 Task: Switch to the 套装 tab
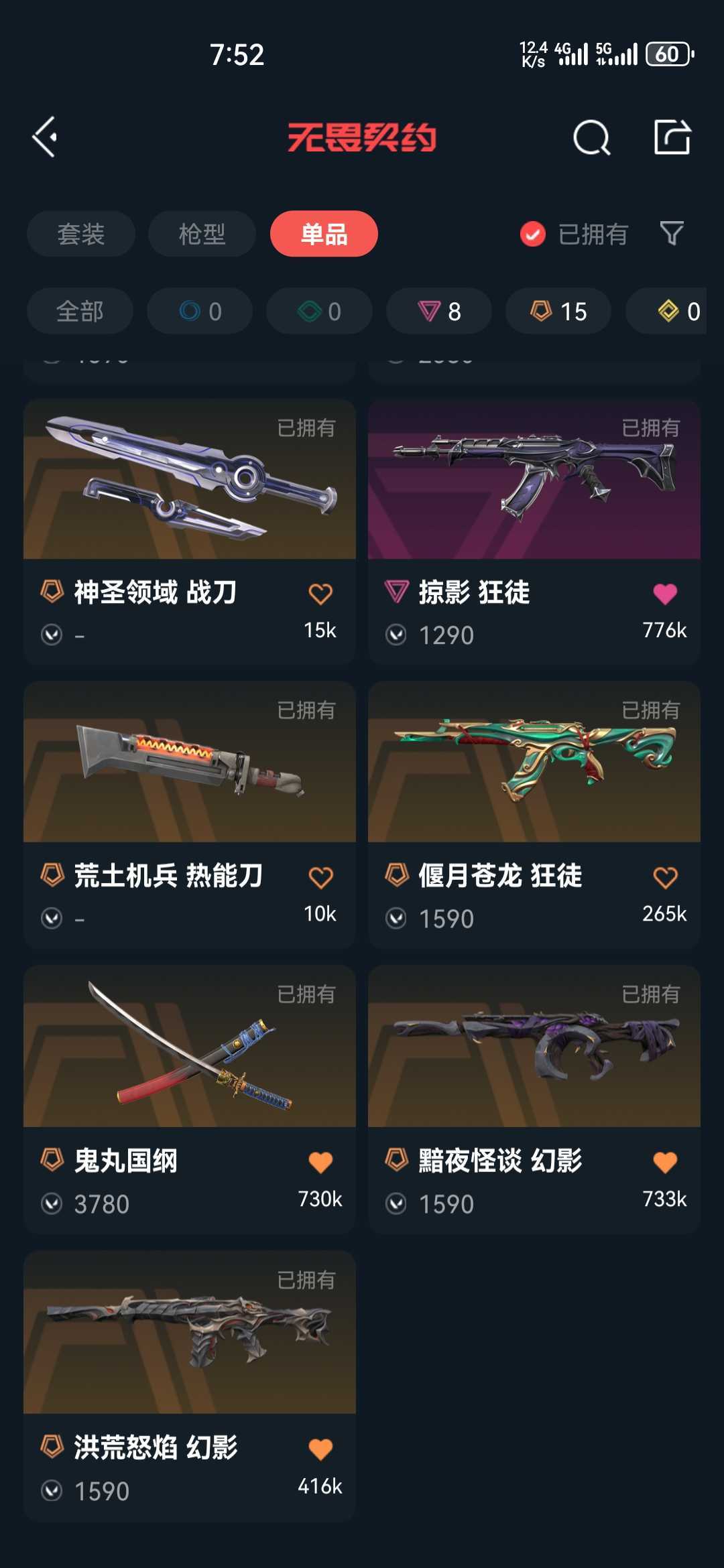[x=80, y=234]
